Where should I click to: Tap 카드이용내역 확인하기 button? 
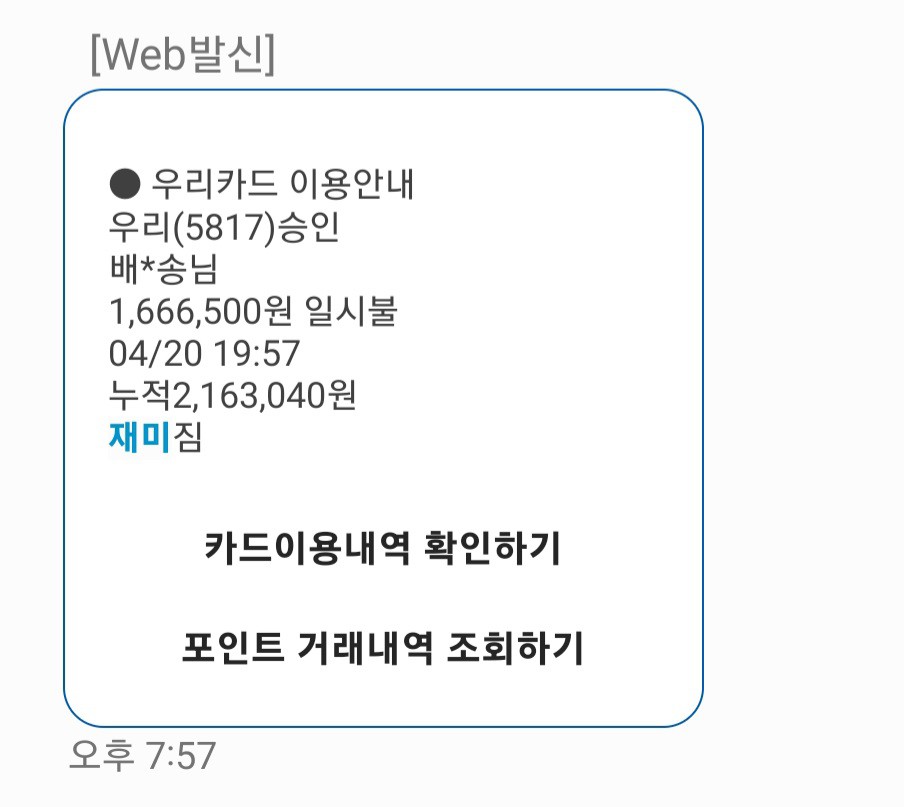[x=382, y=549]
